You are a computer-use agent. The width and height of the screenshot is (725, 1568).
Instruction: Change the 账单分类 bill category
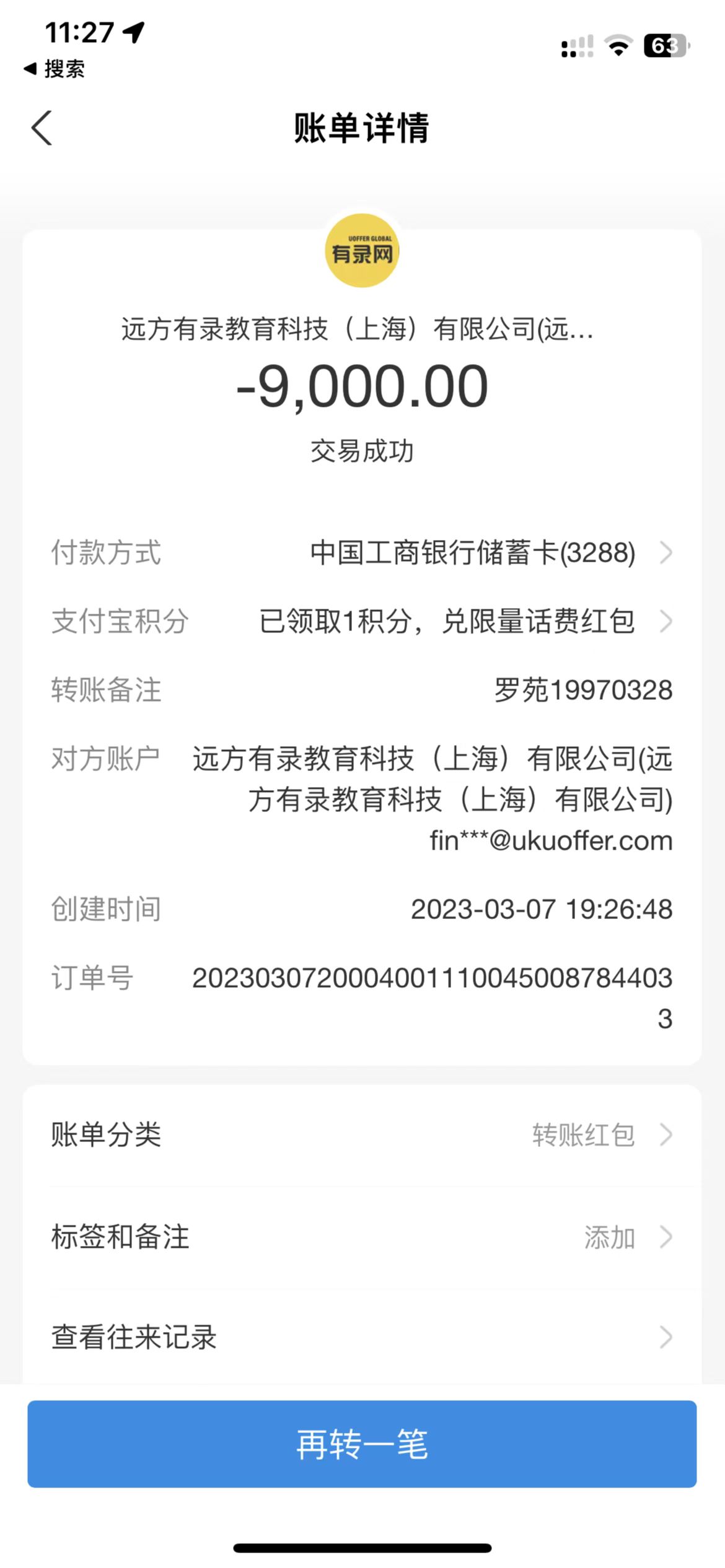tap(362, 1135)
